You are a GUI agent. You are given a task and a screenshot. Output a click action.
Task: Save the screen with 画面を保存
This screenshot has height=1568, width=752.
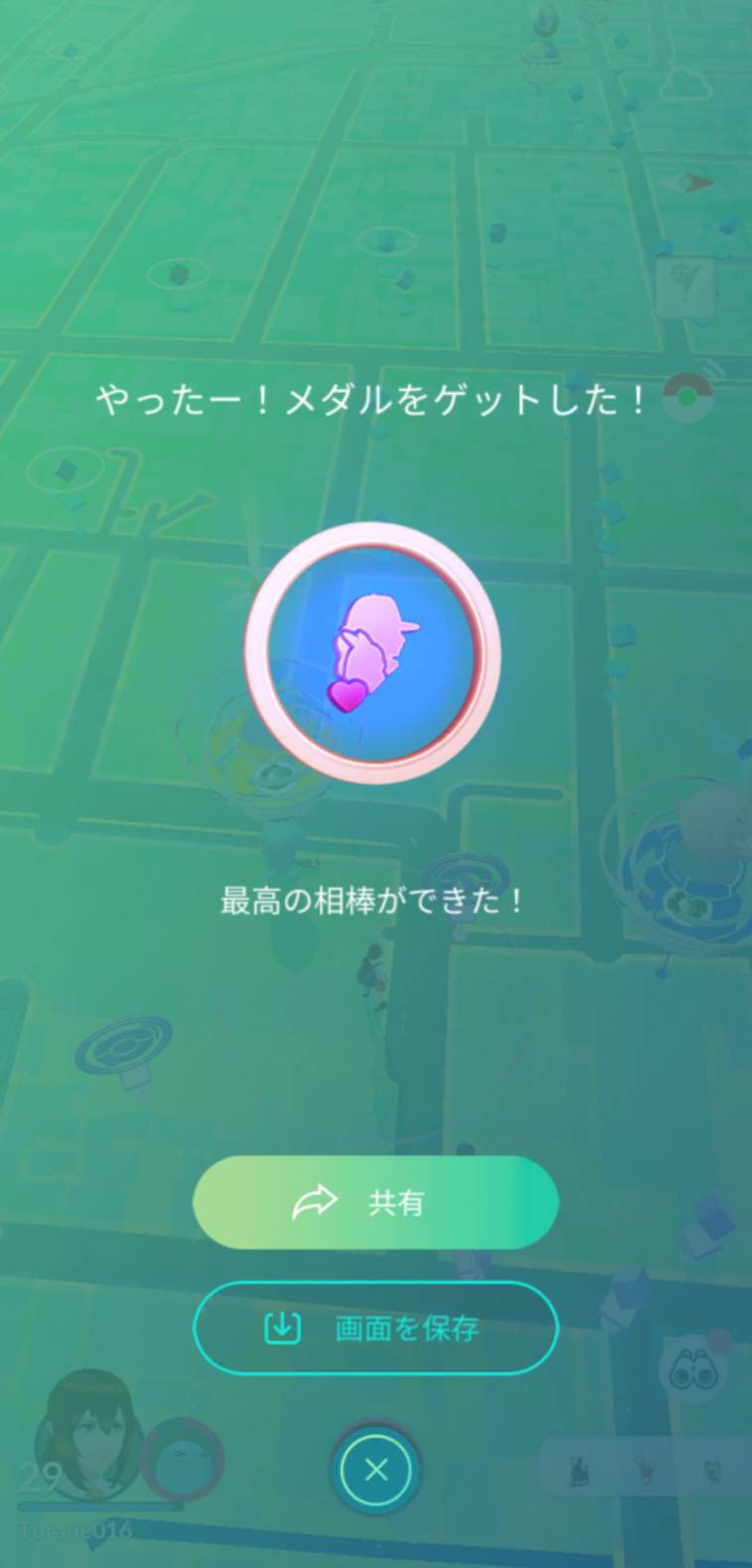[375, 1328]
